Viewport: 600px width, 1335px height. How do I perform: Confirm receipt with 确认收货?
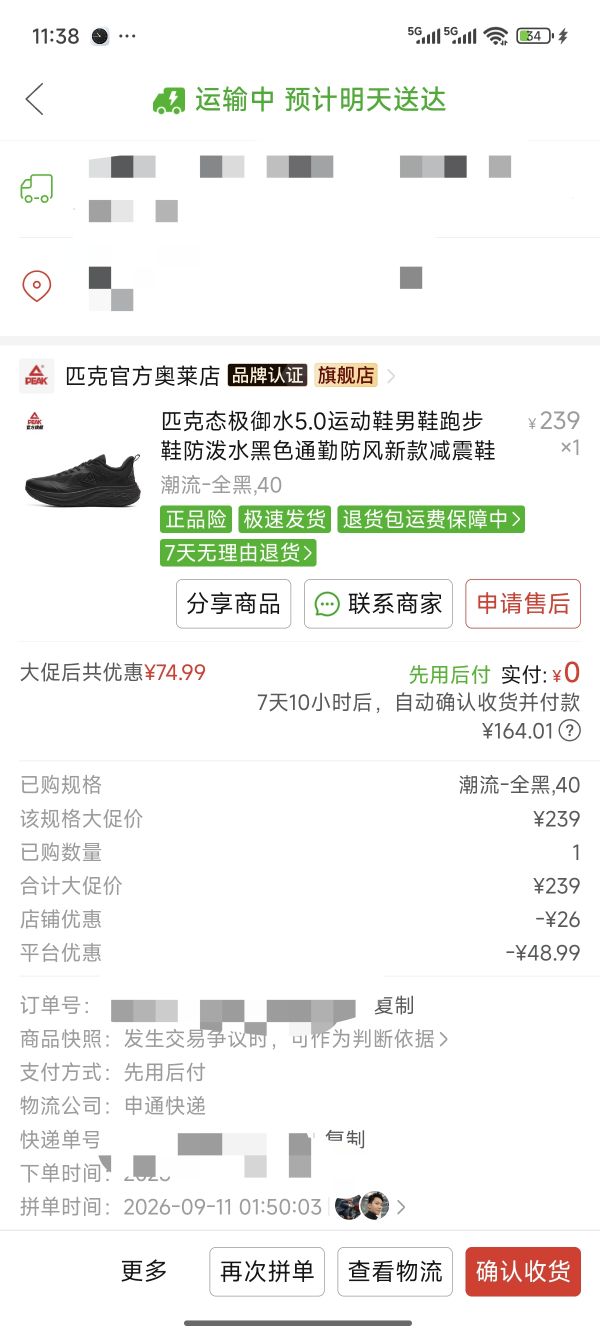[x=523, y=1272]
